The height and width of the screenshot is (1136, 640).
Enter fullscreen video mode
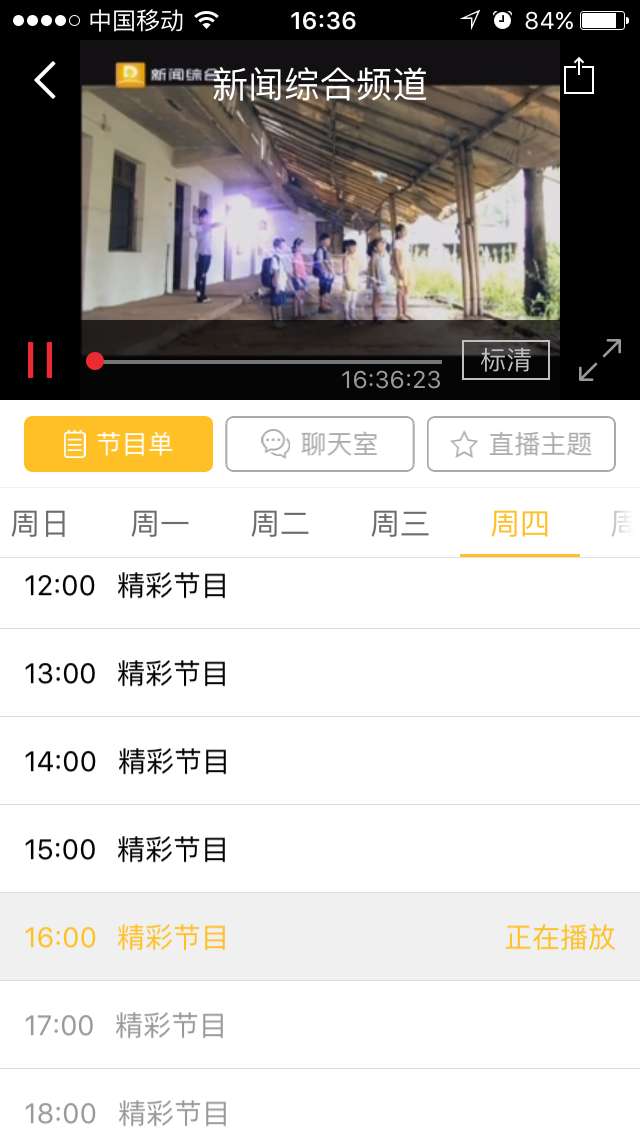pyautogui.click(x=600, y=360)
